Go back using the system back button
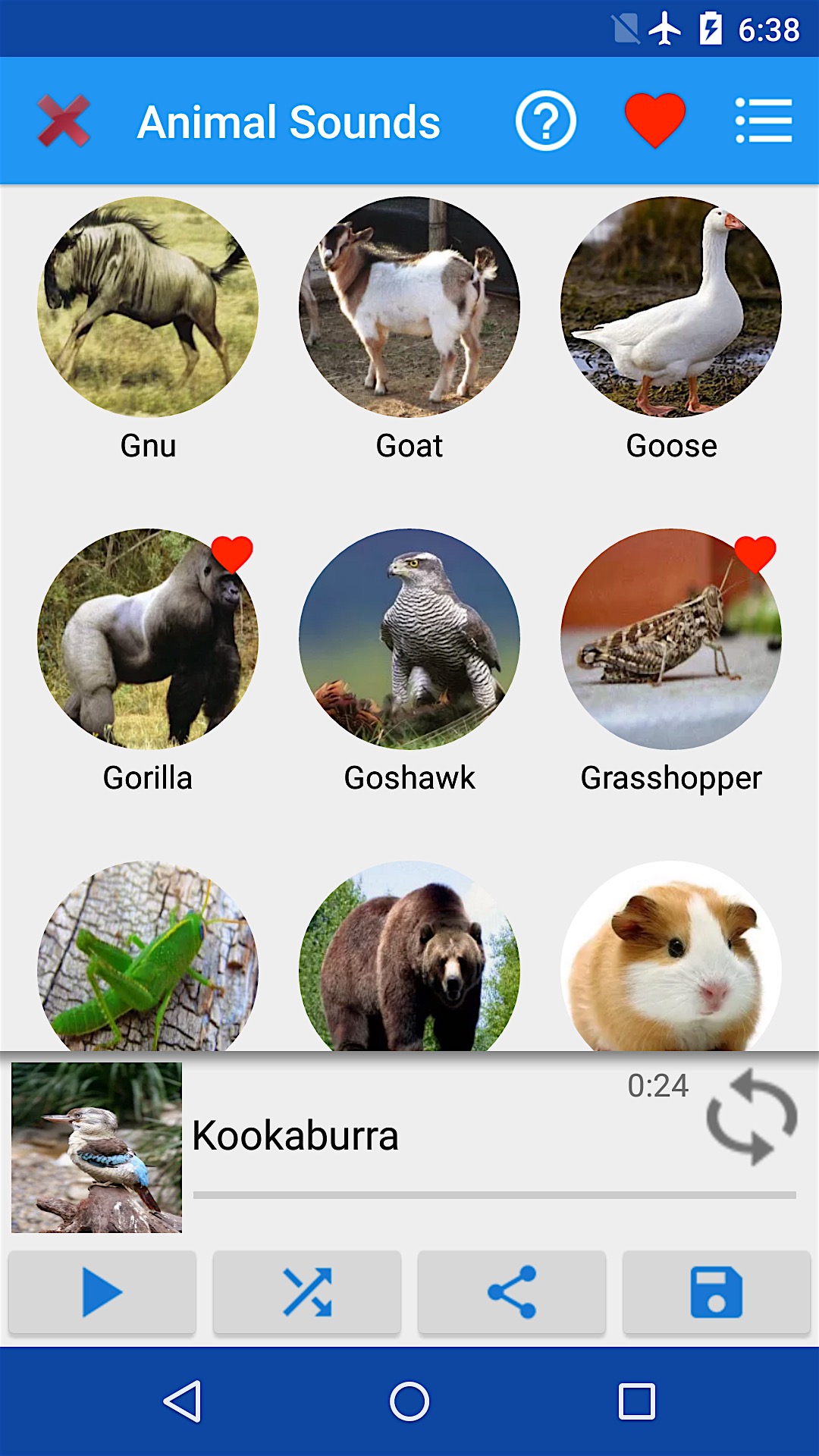 click(182, 1401)
